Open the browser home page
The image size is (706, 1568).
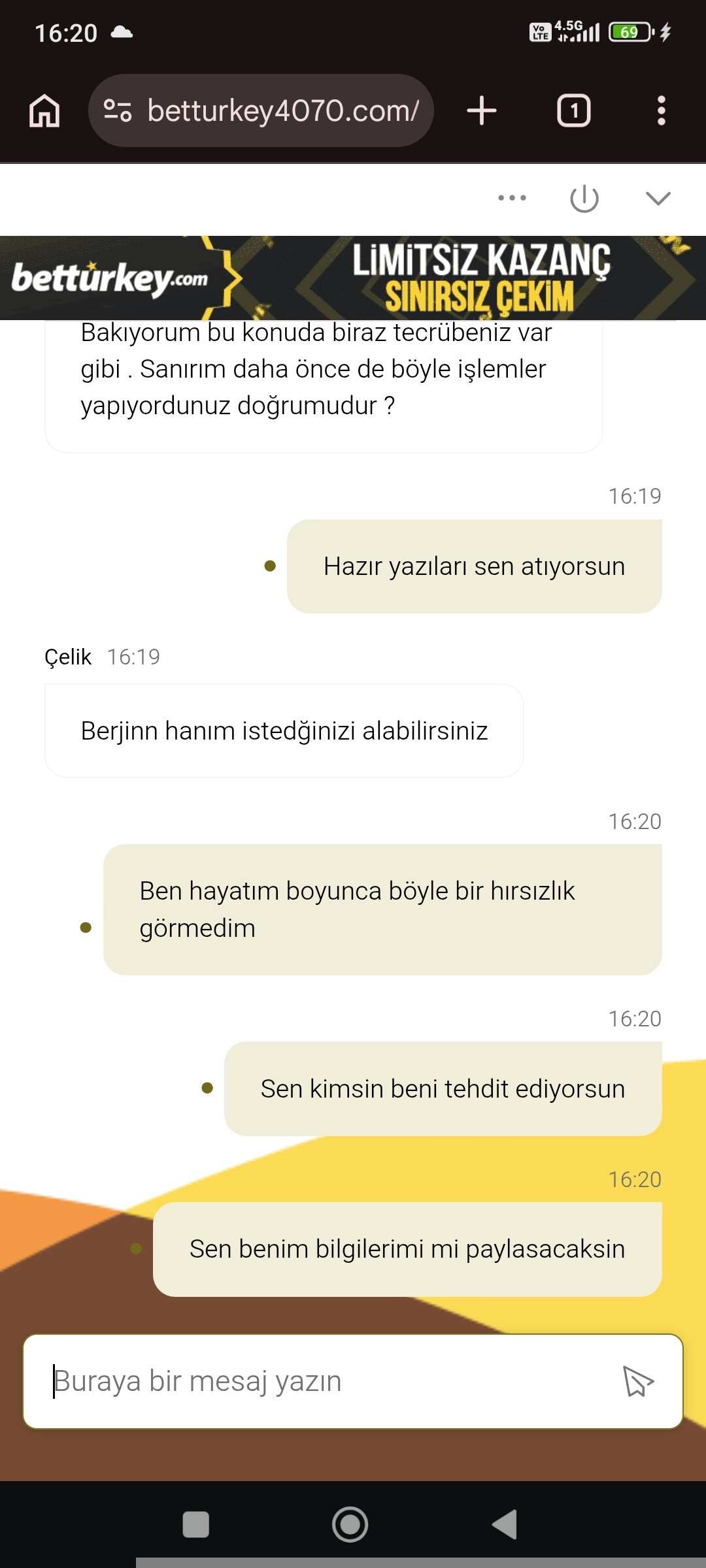click(44, 110)
